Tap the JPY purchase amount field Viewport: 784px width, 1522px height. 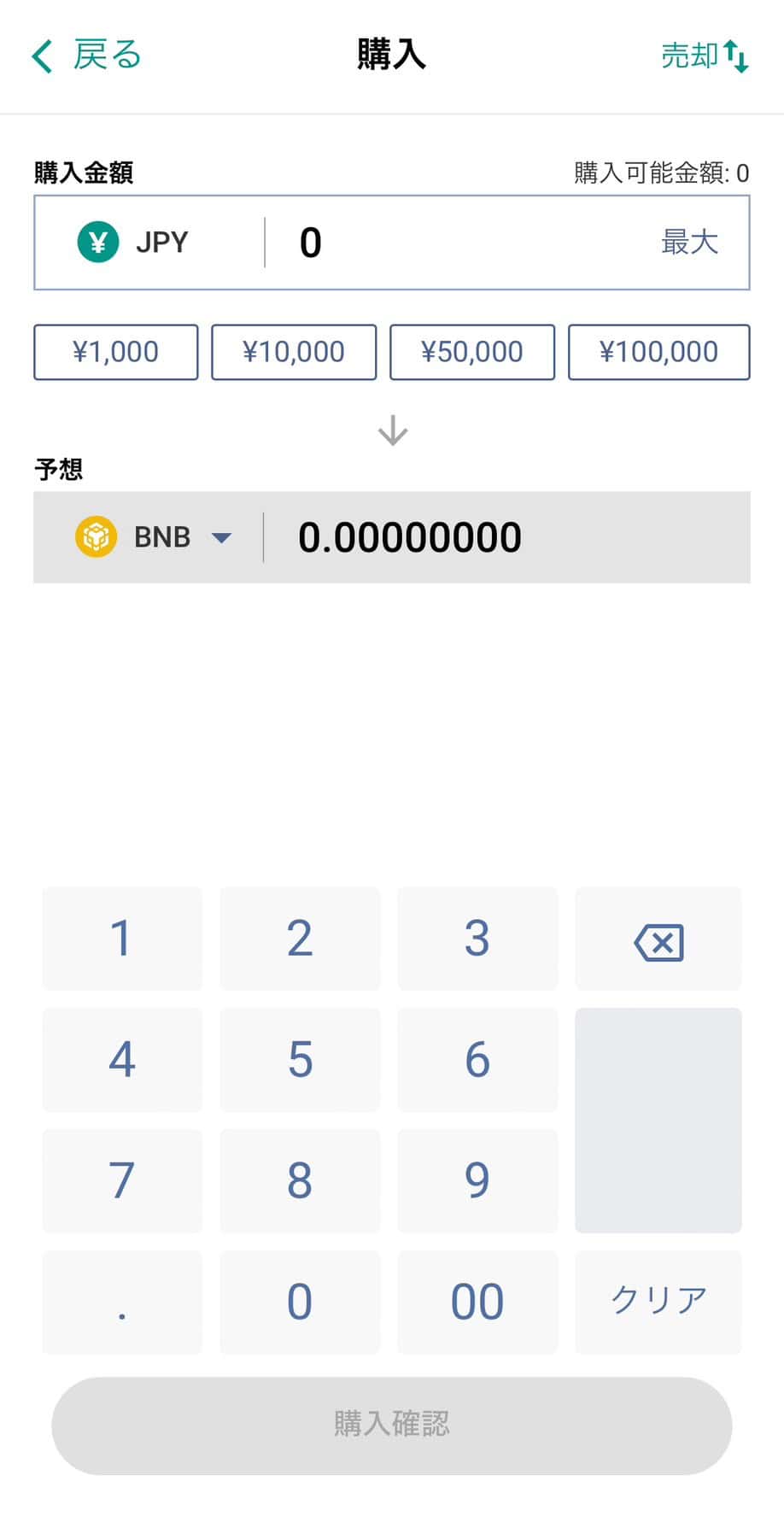(x=461, y=243)
